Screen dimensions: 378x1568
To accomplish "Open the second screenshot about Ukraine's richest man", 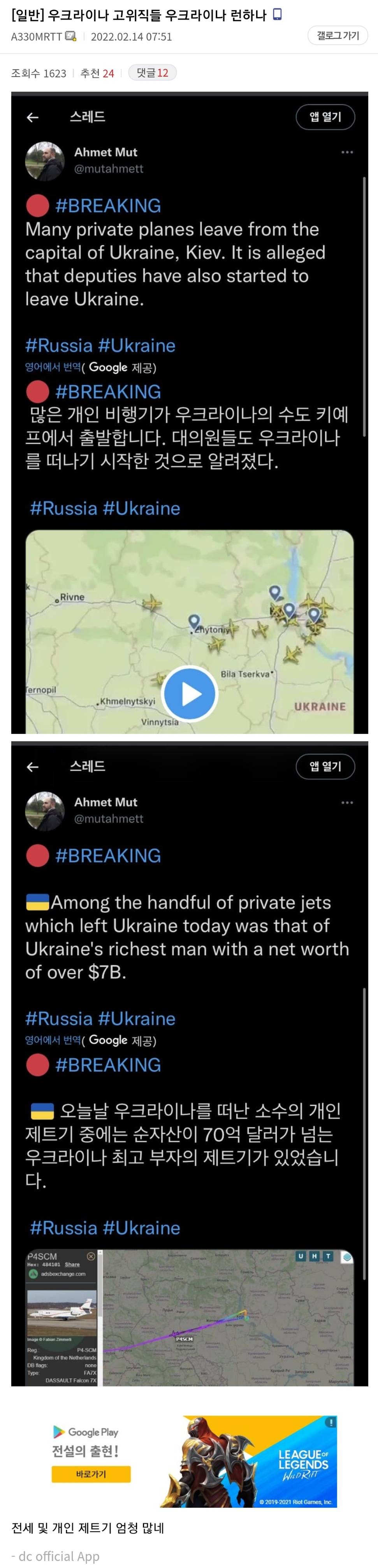I will tap(189, 1062).
